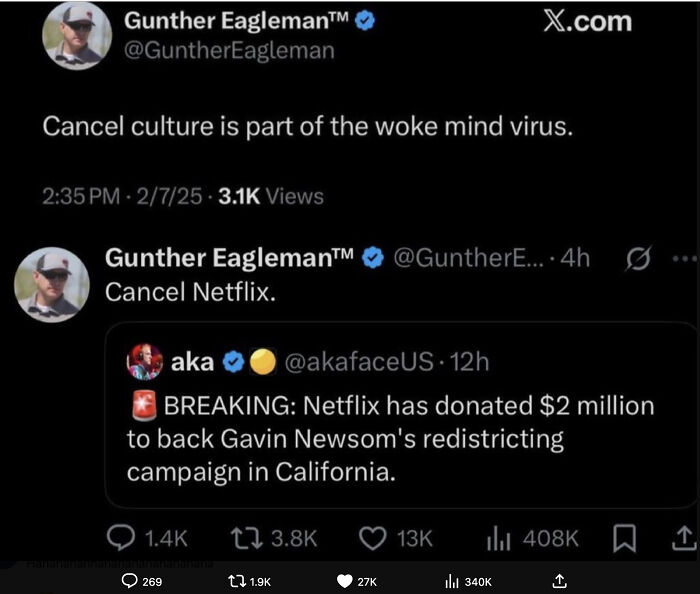Share the post using bottom share icon
Screen dimensions: 700x594
(x=559, y=581)
